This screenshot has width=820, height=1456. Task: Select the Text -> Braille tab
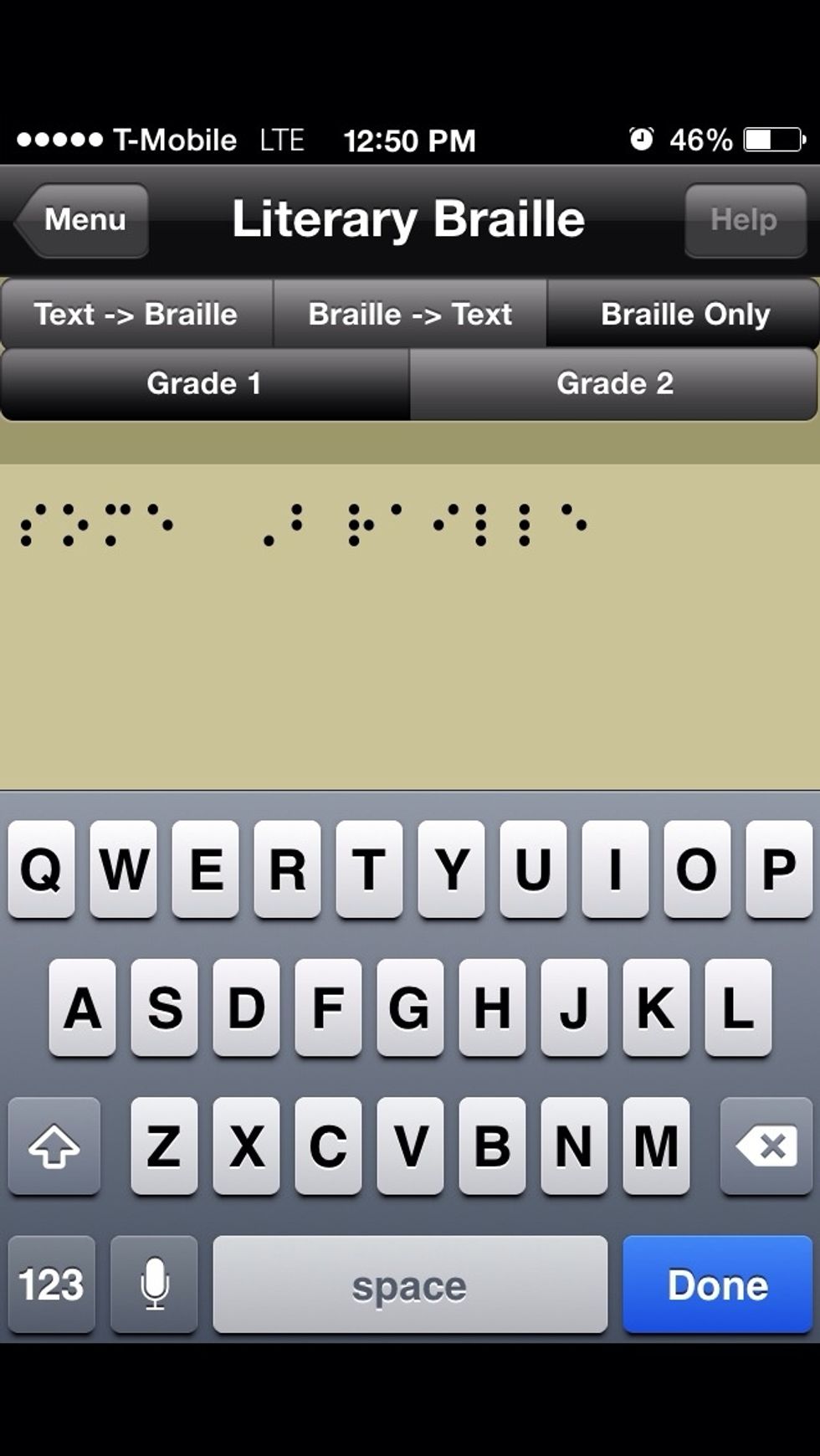coord(135,315)
